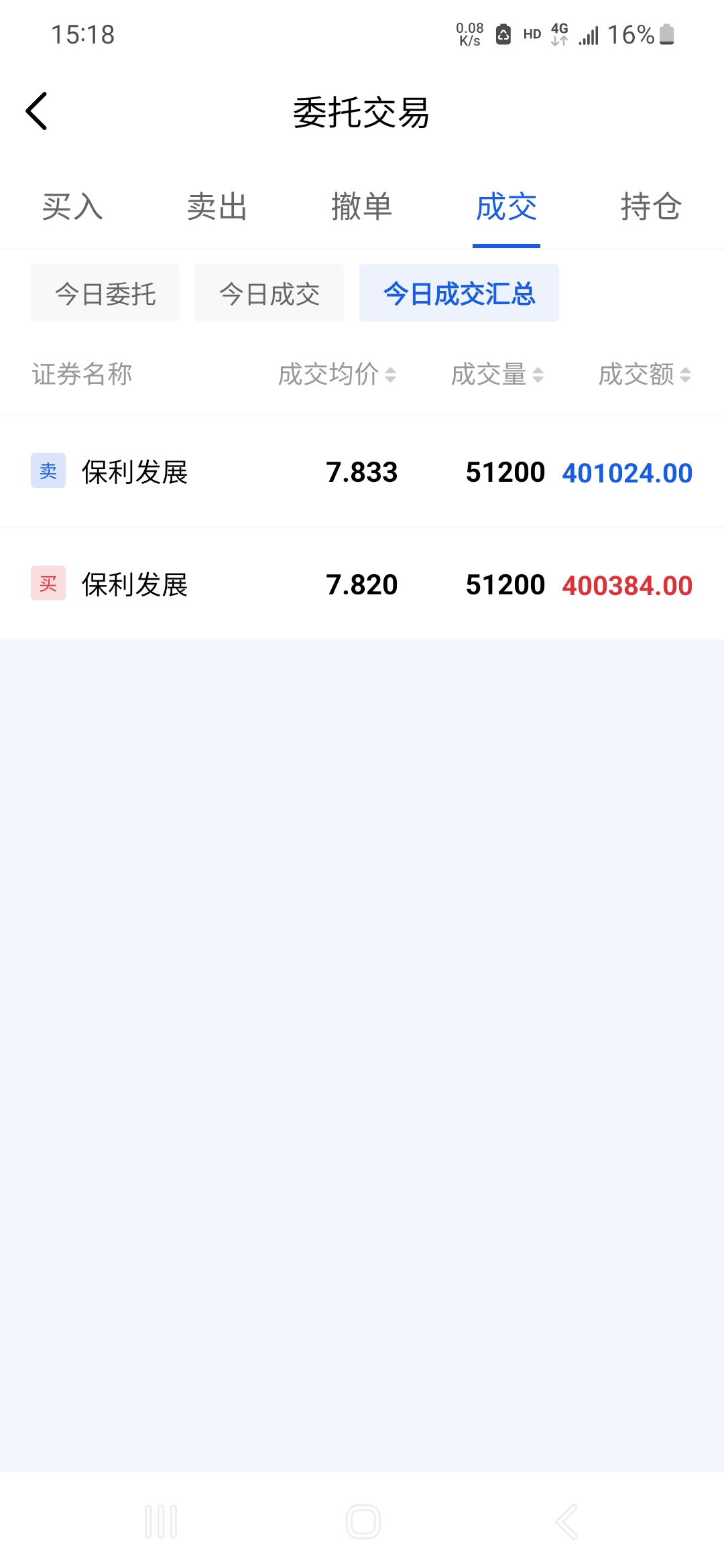Sort by 成交额 column
The width and height of the screenshot is (724, 1568).
click(x=645, y=375)
